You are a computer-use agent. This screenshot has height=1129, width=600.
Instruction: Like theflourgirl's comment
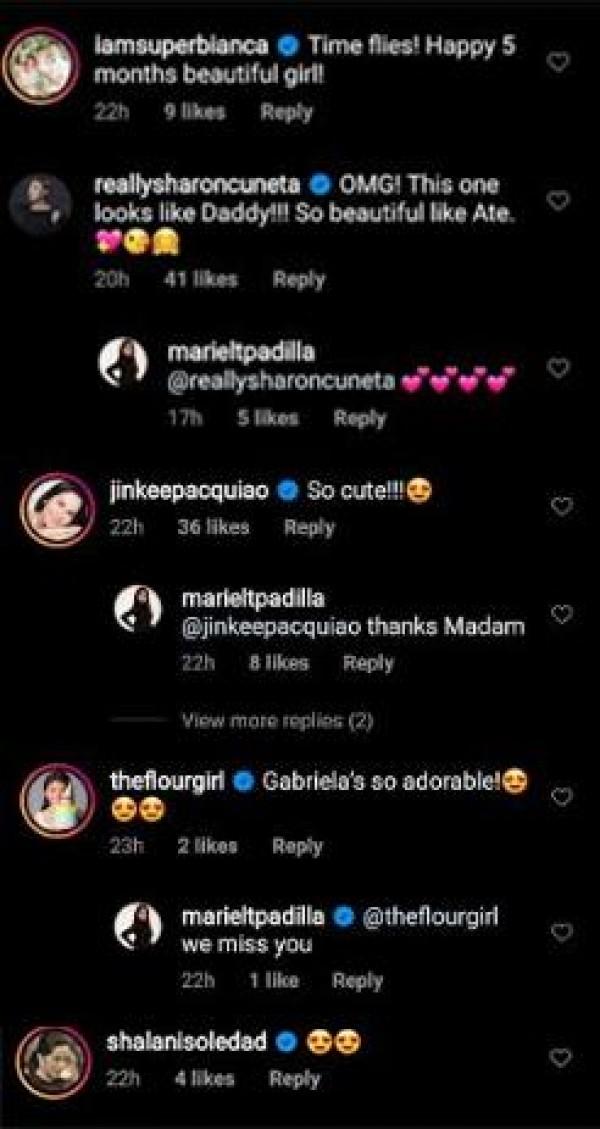(x=562, y=797)
